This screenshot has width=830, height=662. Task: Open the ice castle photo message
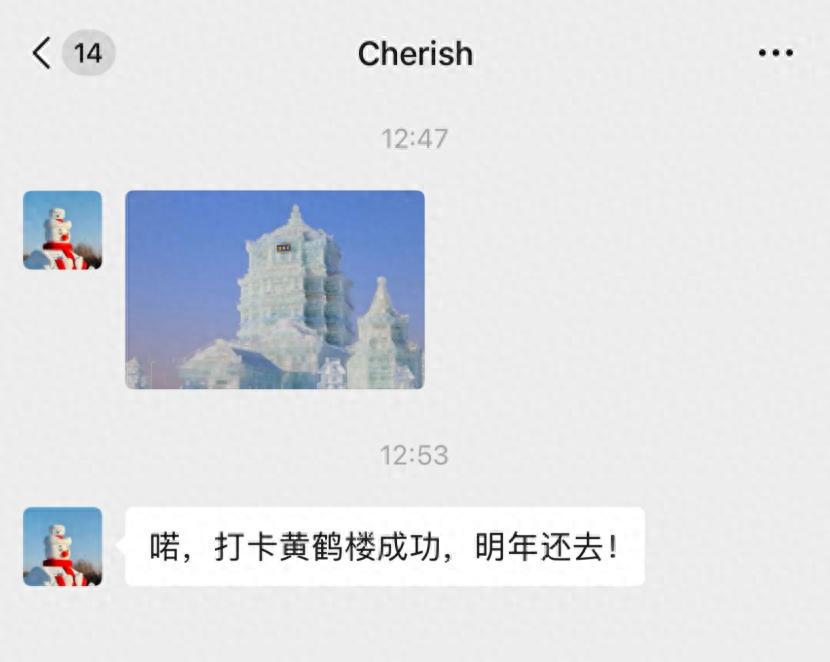(x=274, y=289)
